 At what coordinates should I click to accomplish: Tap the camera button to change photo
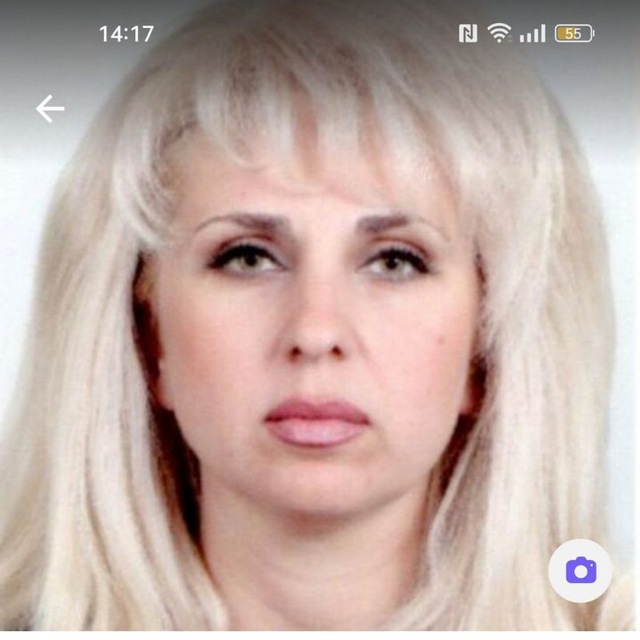click(x=580, y=571)
